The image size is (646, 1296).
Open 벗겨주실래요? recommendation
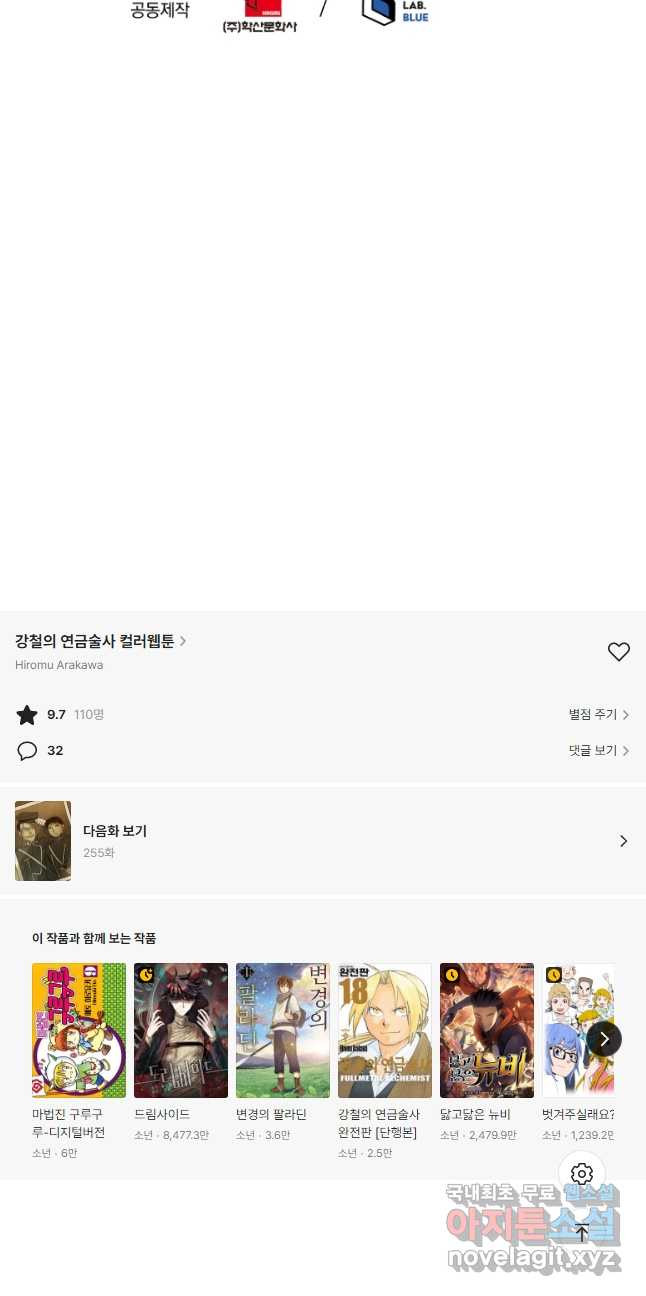tap(574, 1030)
